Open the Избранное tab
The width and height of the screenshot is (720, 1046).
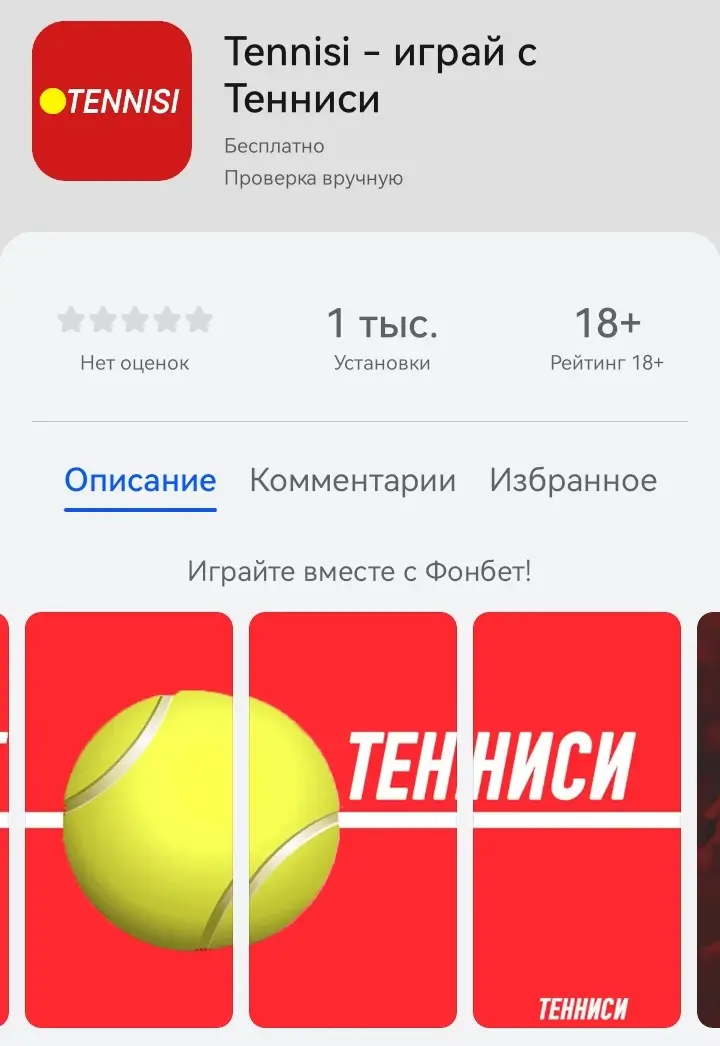572,481
